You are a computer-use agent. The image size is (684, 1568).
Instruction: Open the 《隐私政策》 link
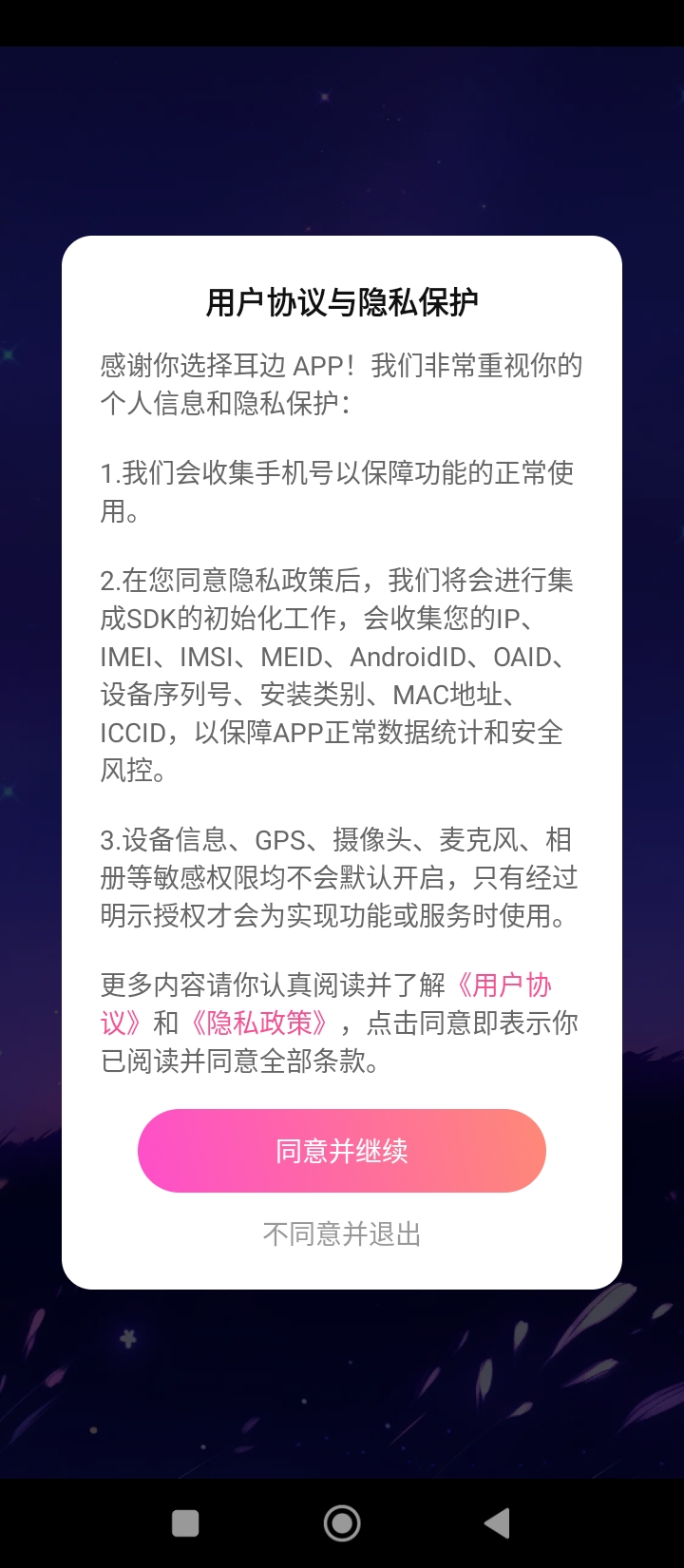260,1023
